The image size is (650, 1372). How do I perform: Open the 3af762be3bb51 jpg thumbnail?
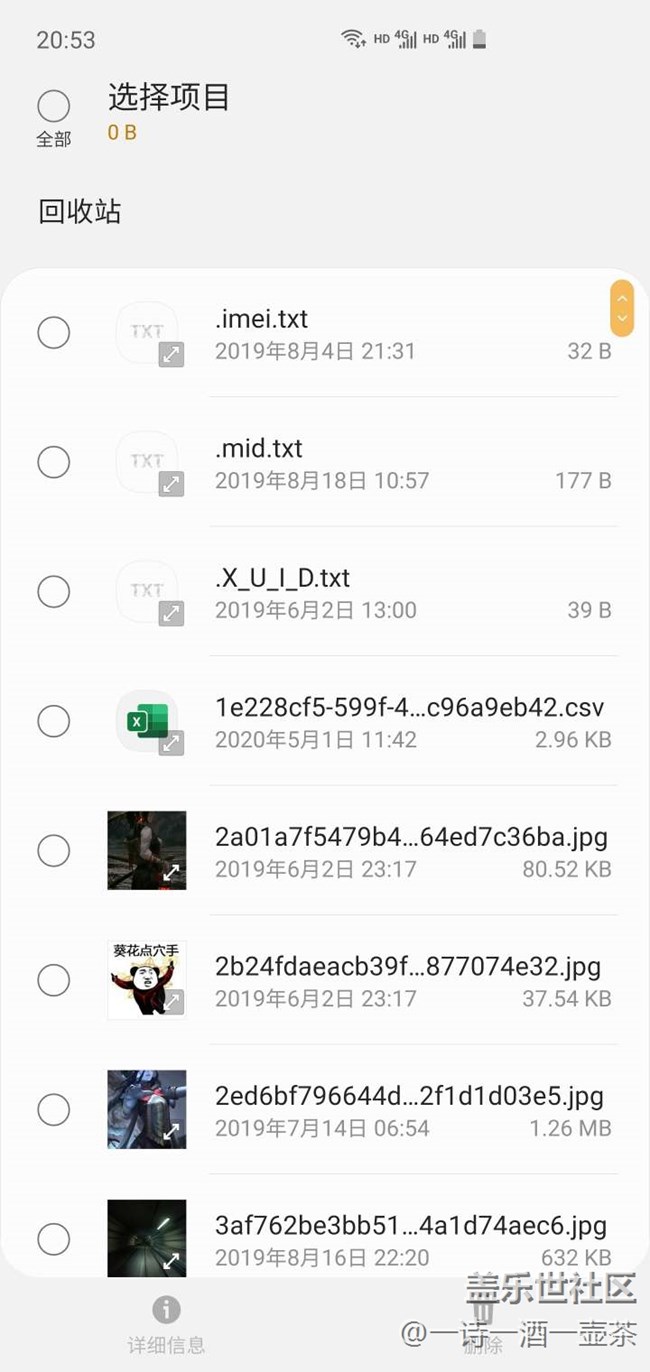pos(147,1238)
